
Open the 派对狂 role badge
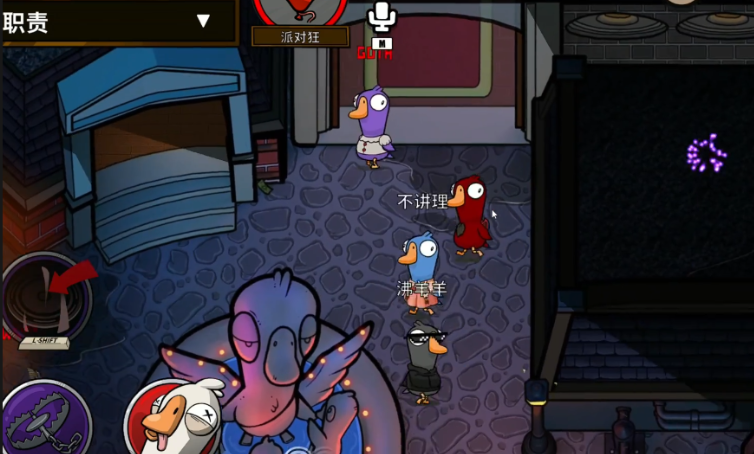pos(300,36)
